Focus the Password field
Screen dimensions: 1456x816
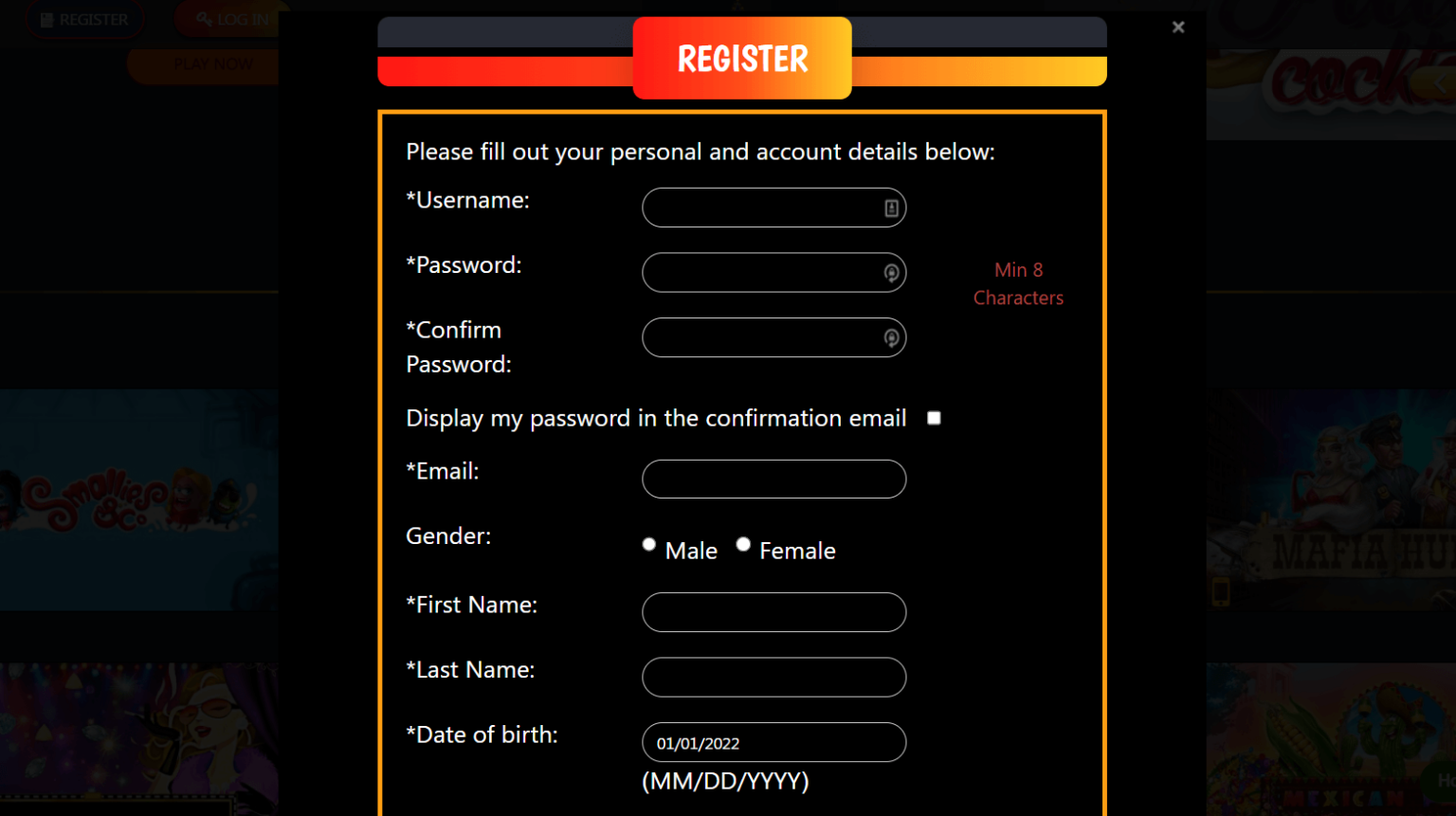pyautogui.click(x=763, y=273)
